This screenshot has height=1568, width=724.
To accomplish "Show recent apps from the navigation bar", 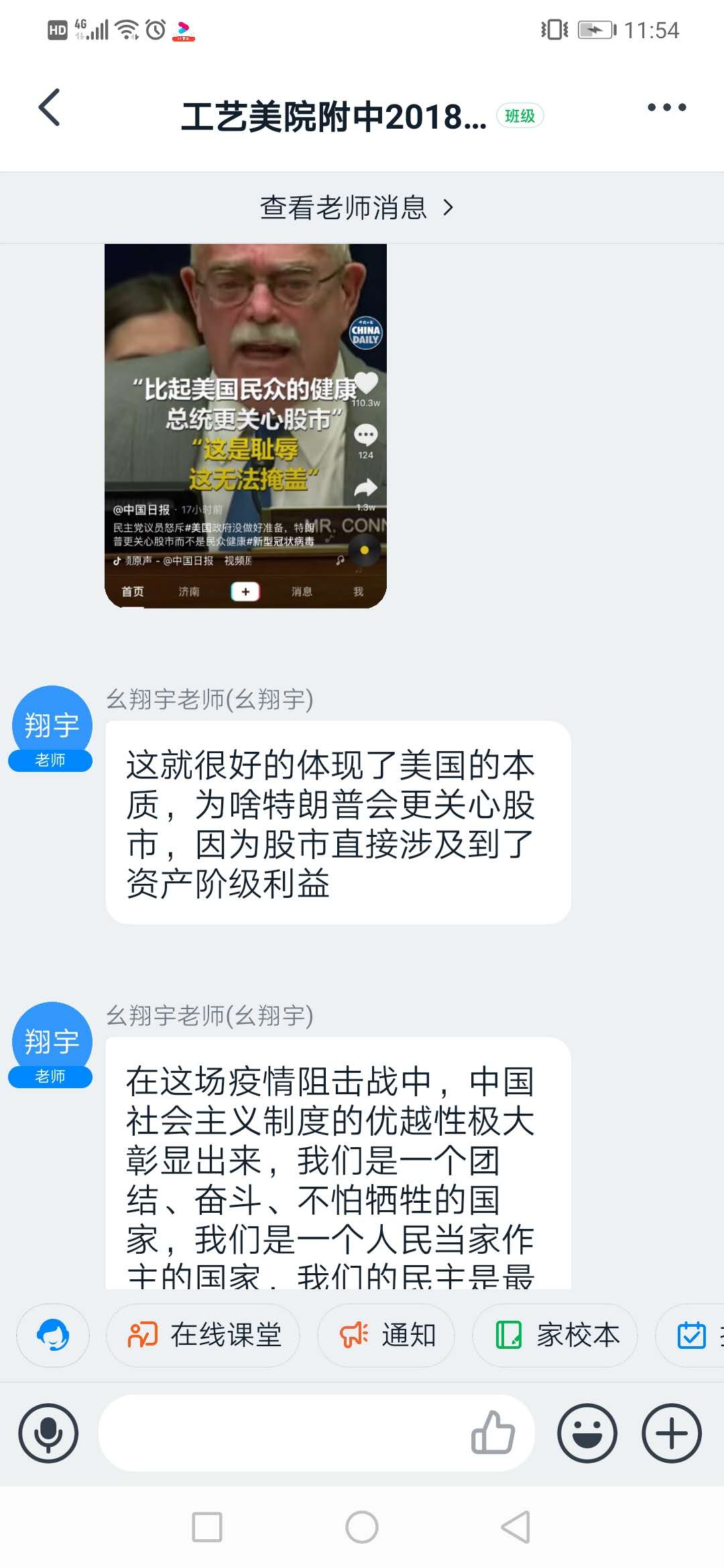I will click(207, 1527).
